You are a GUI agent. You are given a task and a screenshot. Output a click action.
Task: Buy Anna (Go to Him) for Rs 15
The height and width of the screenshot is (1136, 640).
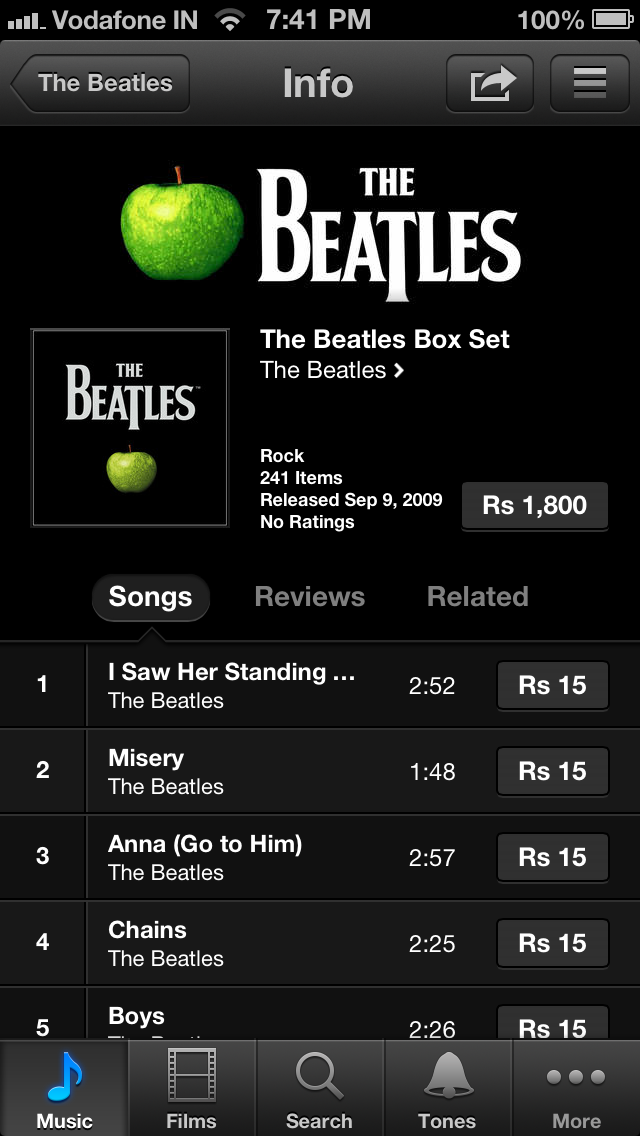coord(553,857)
